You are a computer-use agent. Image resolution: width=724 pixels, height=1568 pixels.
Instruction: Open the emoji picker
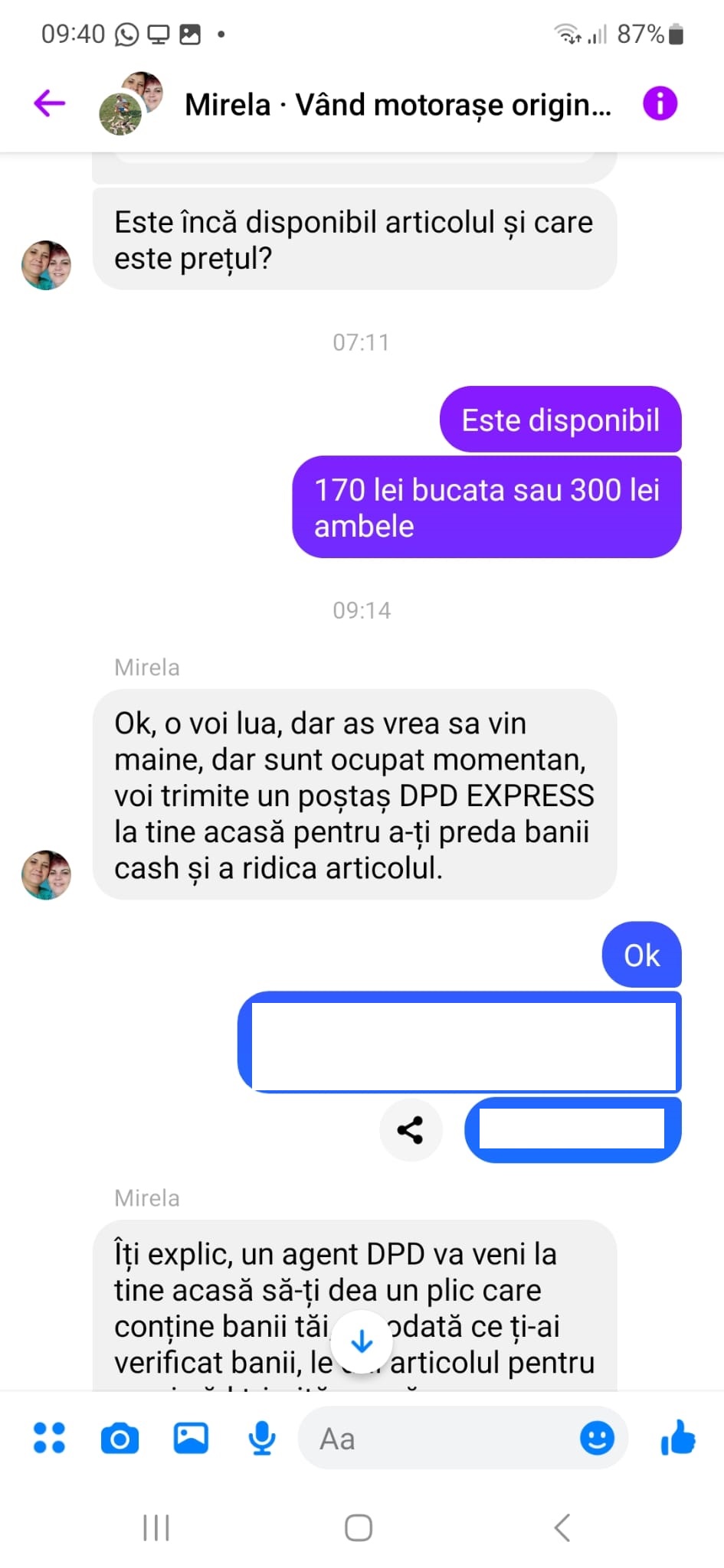click(597, 1438)
